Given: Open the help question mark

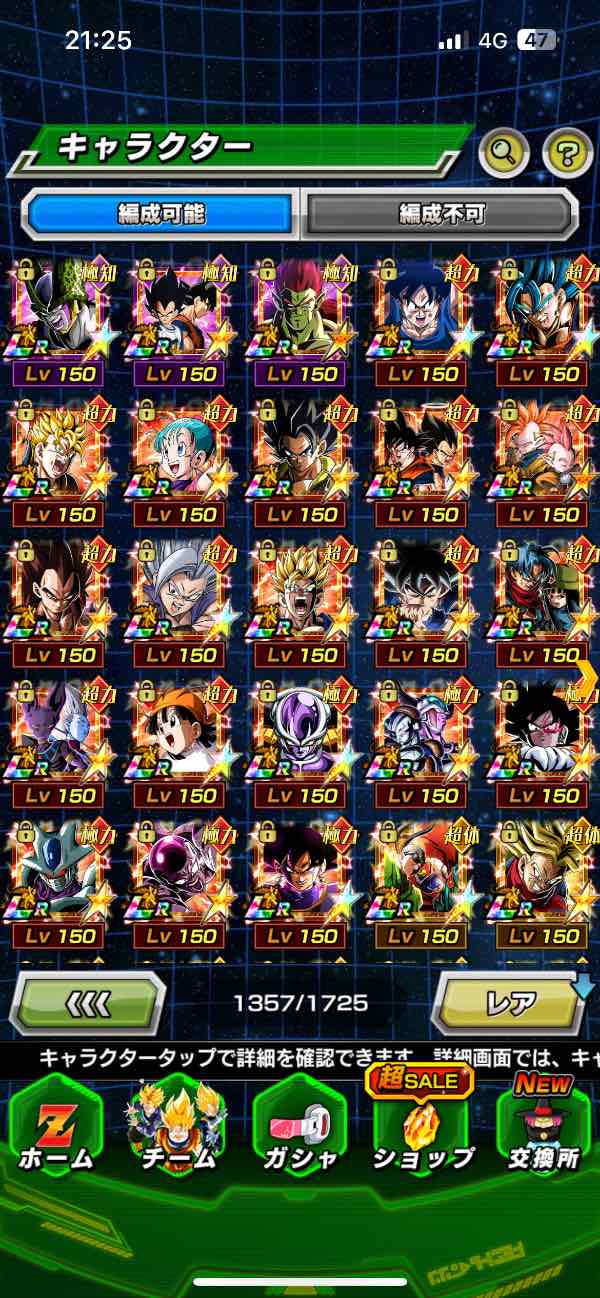Looking at the screenshot, I should 567,153.
